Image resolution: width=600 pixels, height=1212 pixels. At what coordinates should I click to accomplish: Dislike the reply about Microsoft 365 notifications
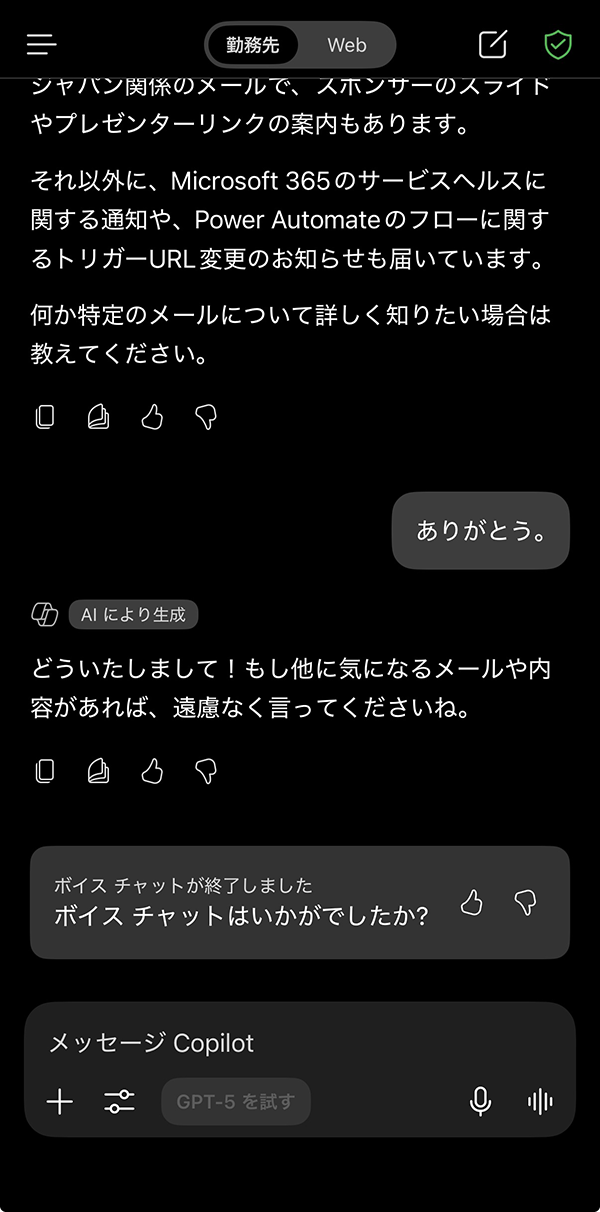pyautogui.click(x=206, y=417)
